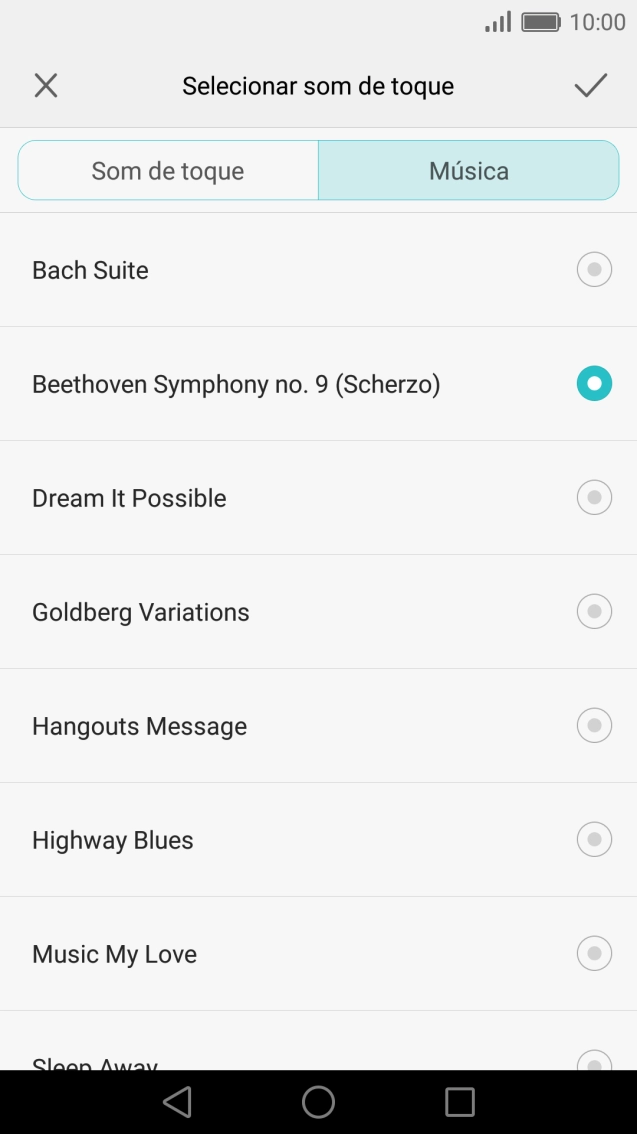The width and height of the screenshot is (637, 1134).
Task: Switch to the Música tab
Action: (468, 171)
